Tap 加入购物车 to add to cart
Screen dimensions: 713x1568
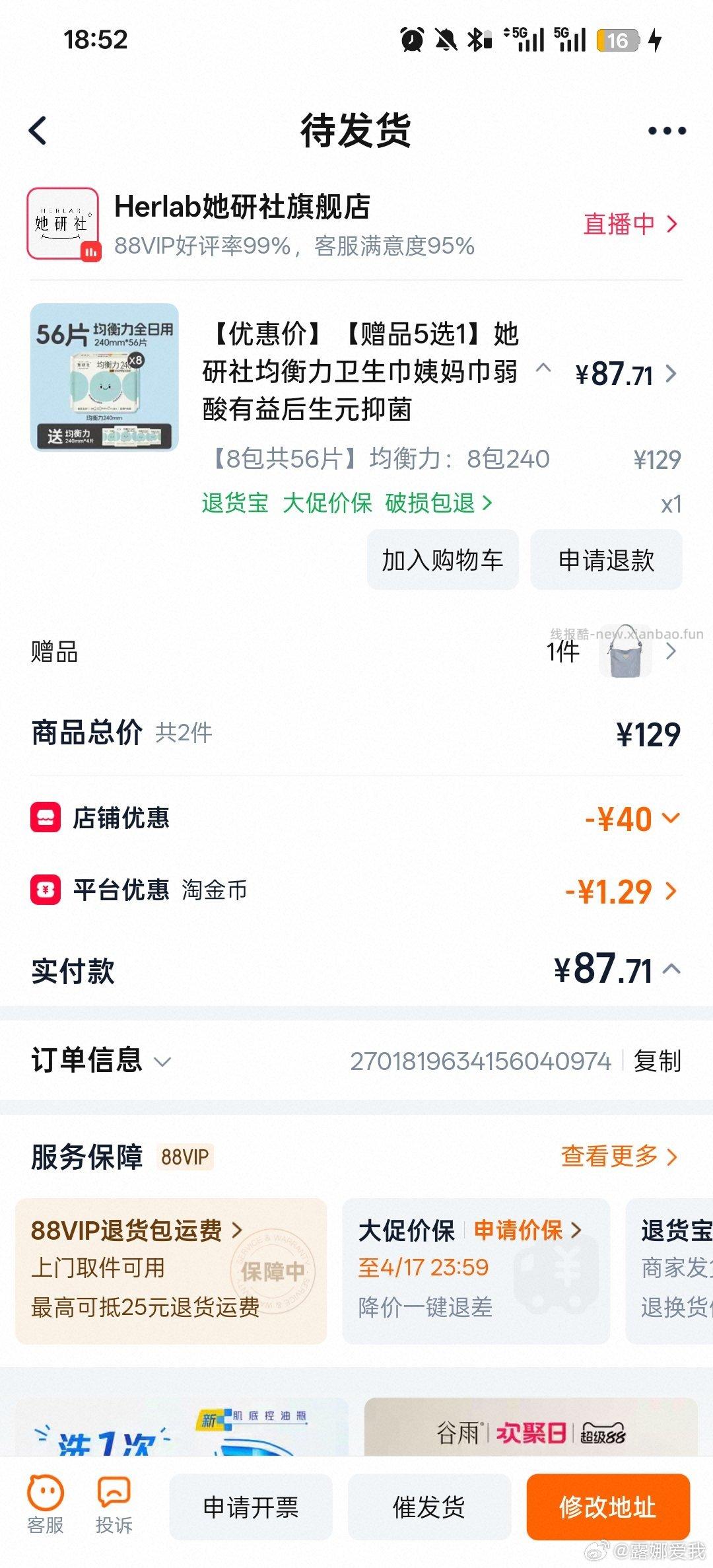441,559
